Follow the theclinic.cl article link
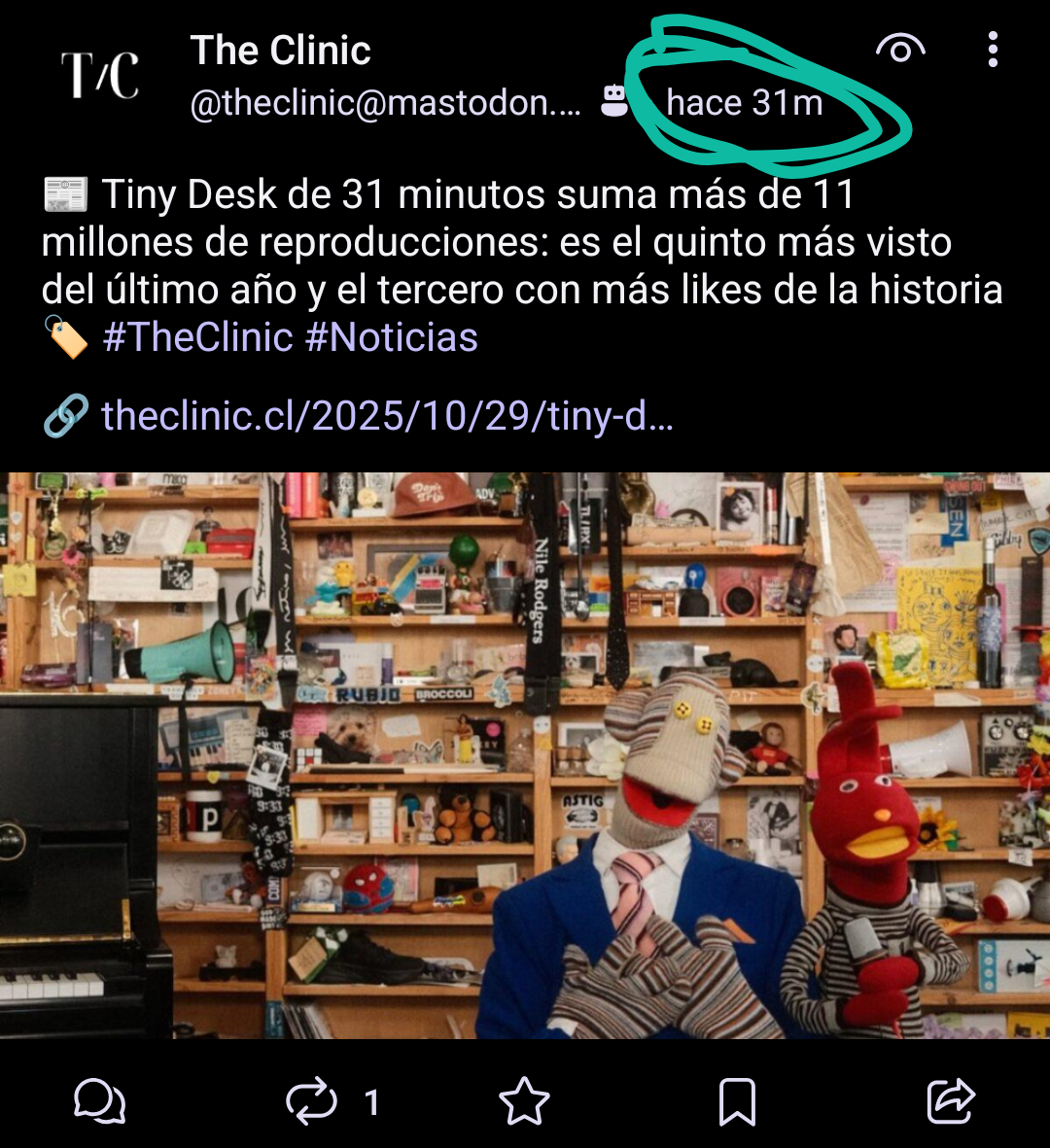Viewport: 1050px width, 1148px height. [387, 416]
